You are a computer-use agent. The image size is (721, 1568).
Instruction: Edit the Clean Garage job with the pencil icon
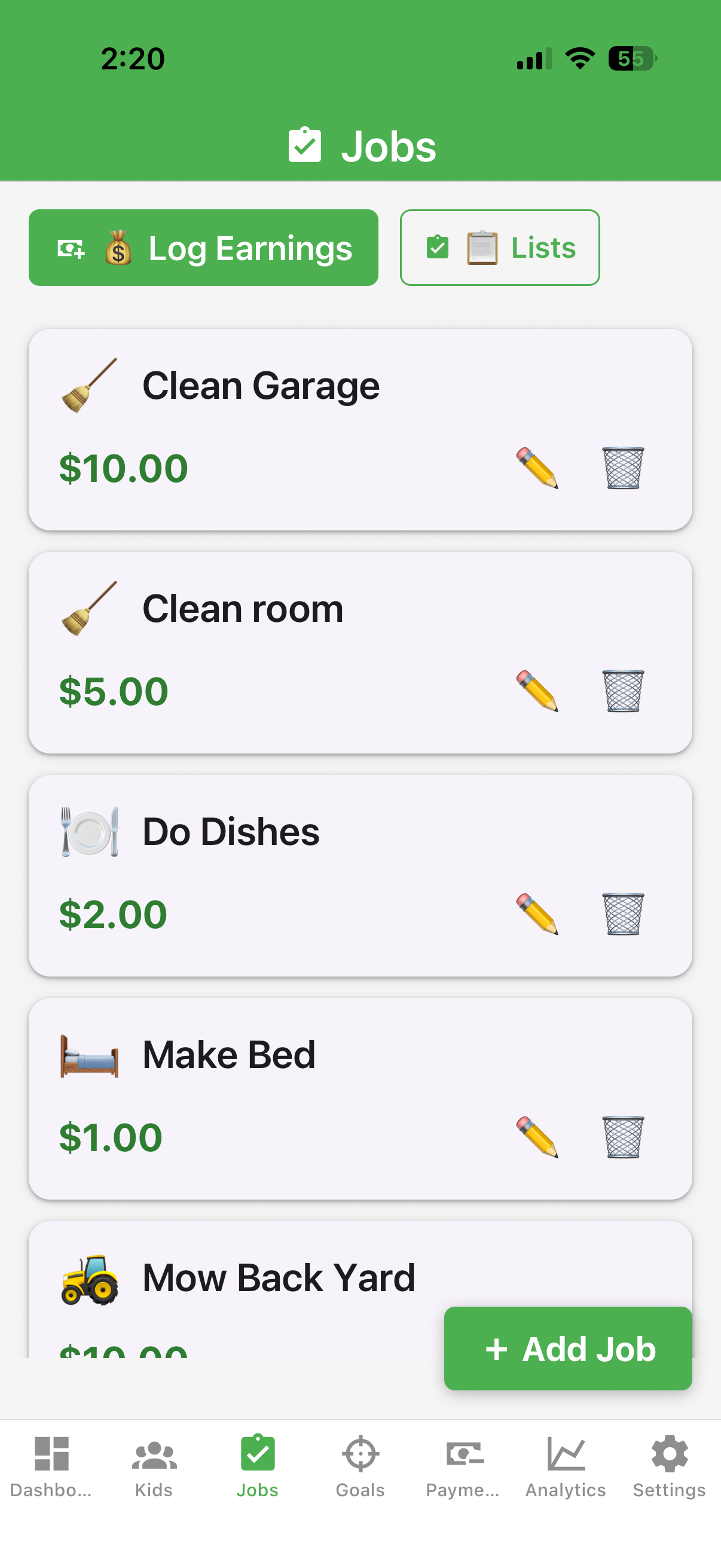point(538,468)
